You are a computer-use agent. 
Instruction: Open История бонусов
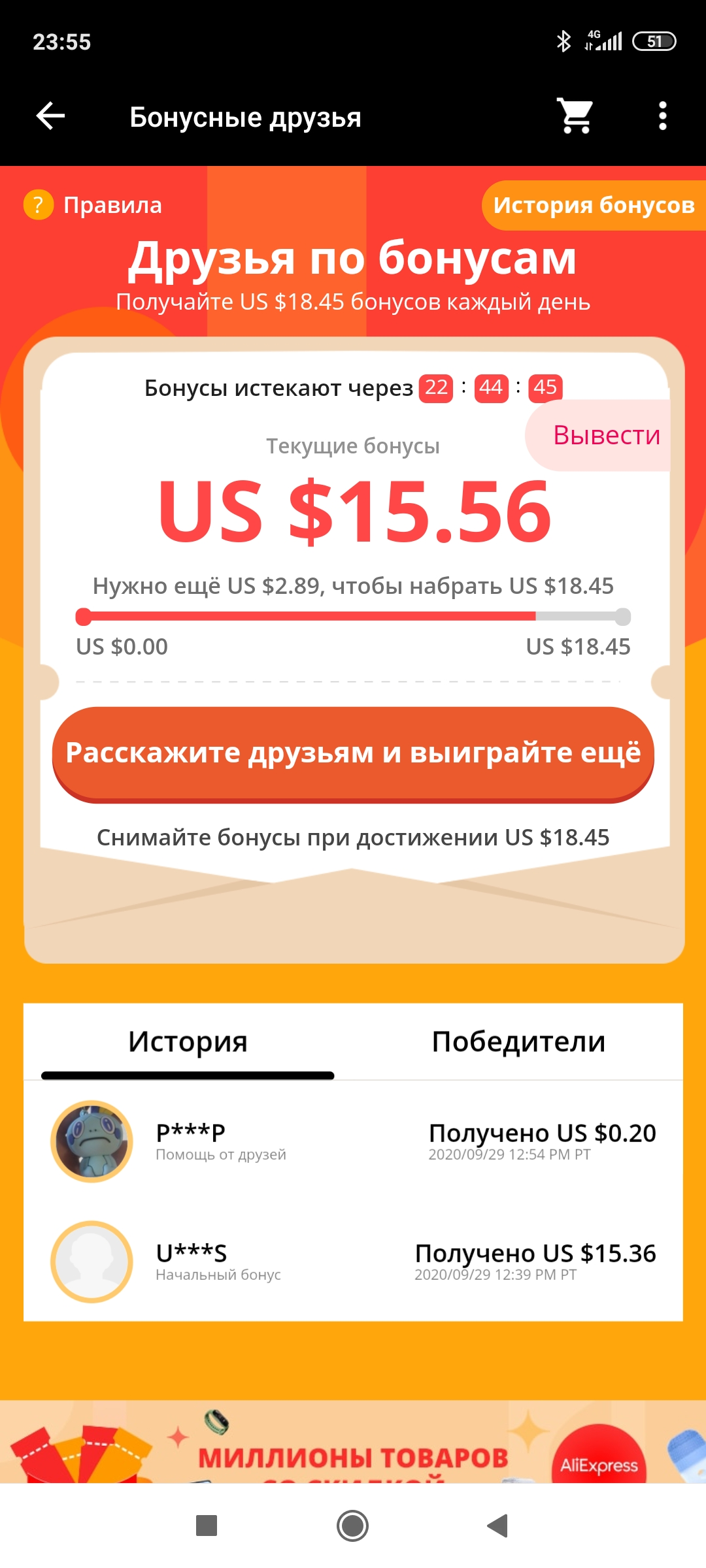[594, 205]
